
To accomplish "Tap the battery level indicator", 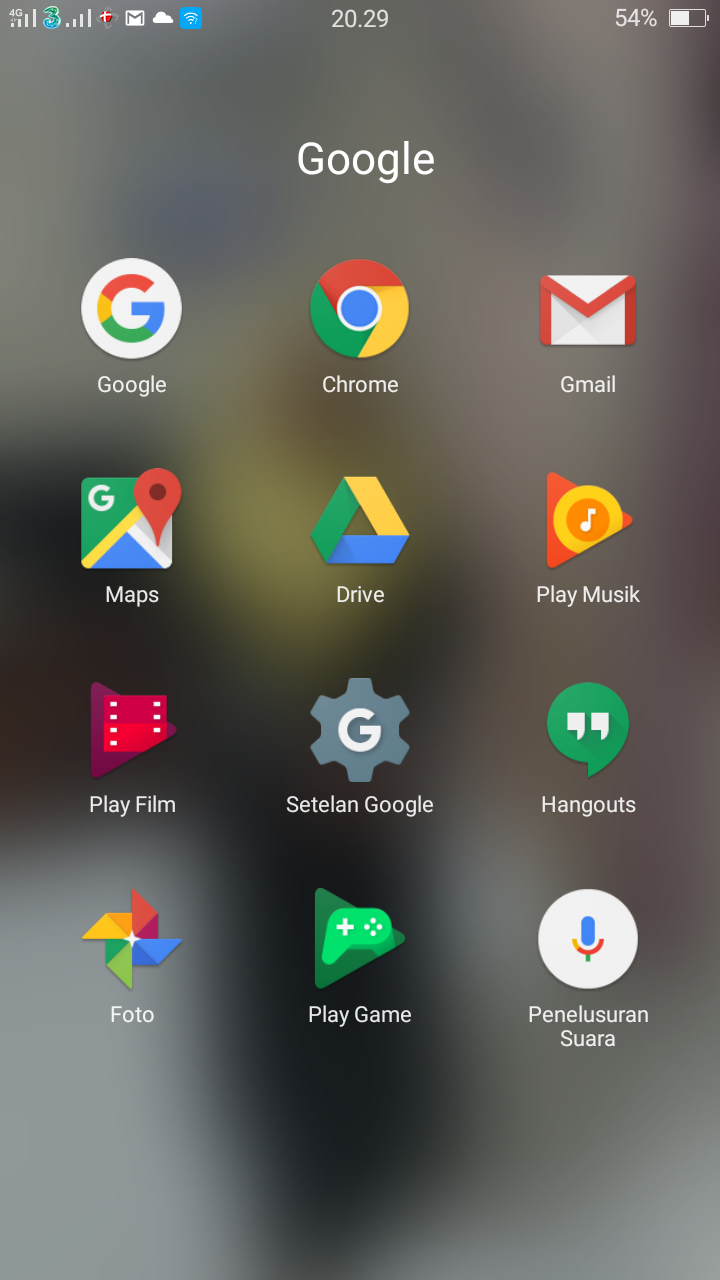I will [x=688, y=17].
